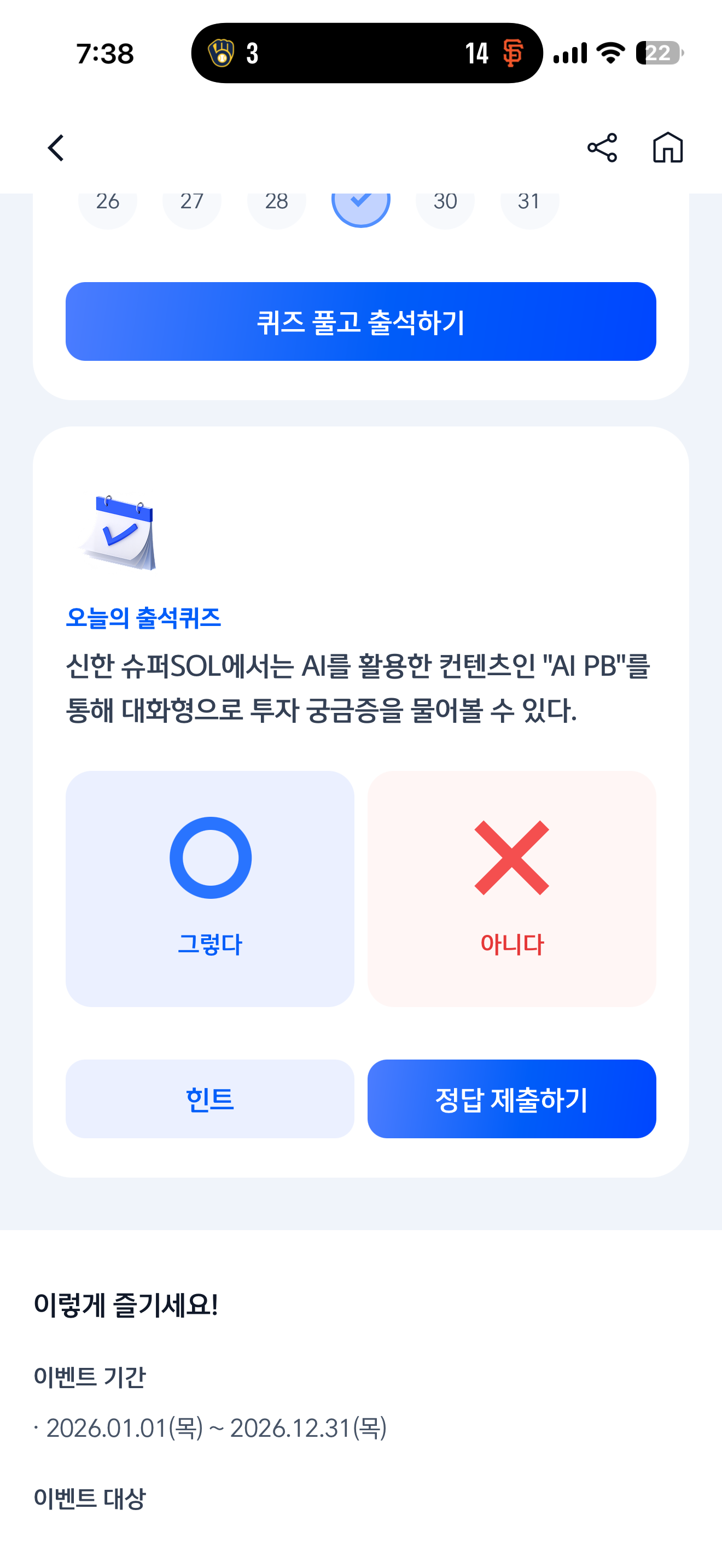The width and height of the screenshot is (722, 1568).
Task: Select the 그렇다 (O) answer
Action: point(210,888)
